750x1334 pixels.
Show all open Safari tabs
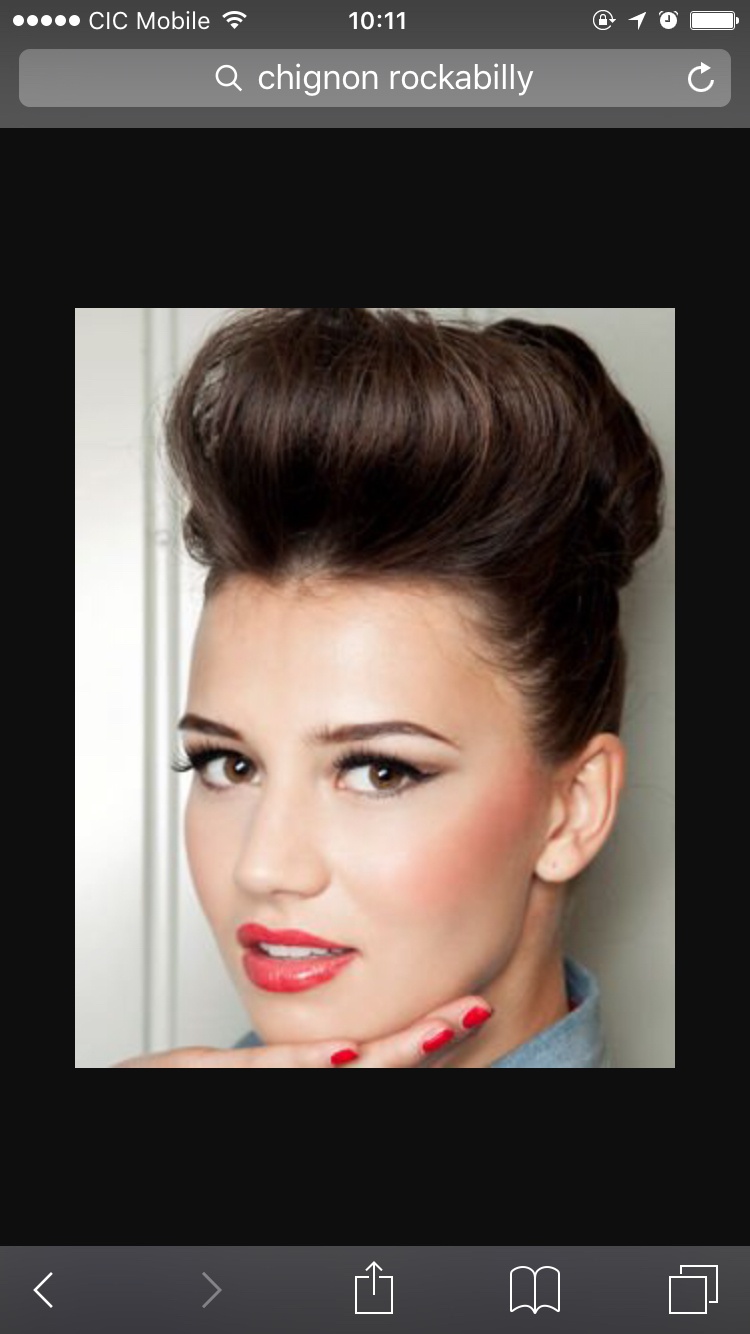pos(693,1289)
